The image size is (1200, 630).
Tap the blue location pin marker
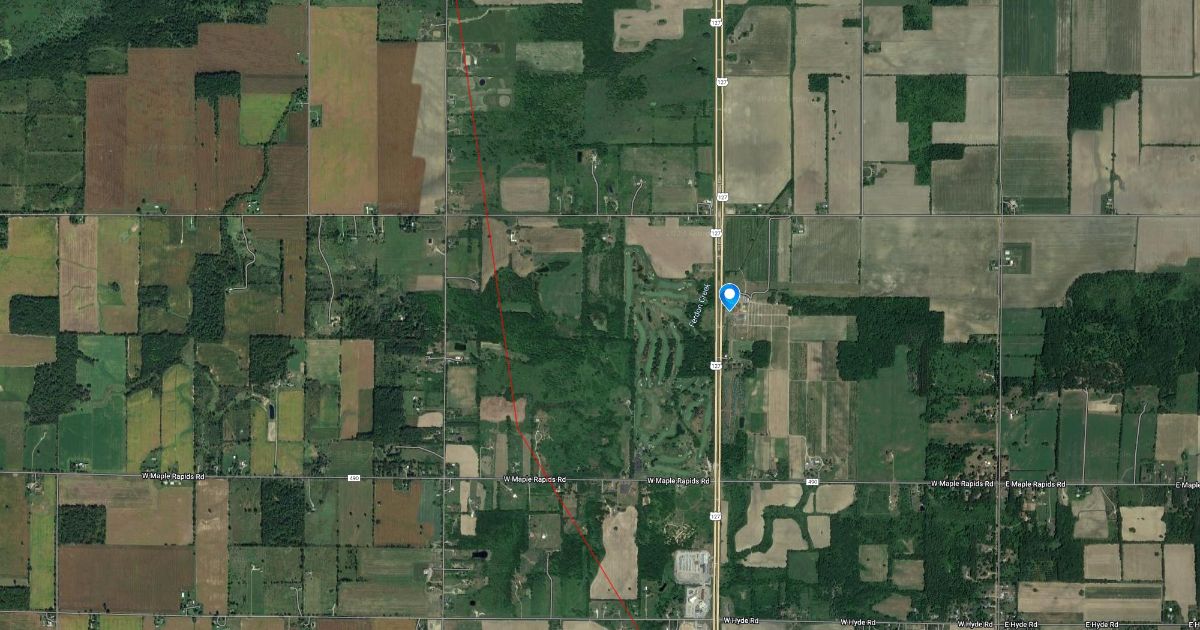730,297
